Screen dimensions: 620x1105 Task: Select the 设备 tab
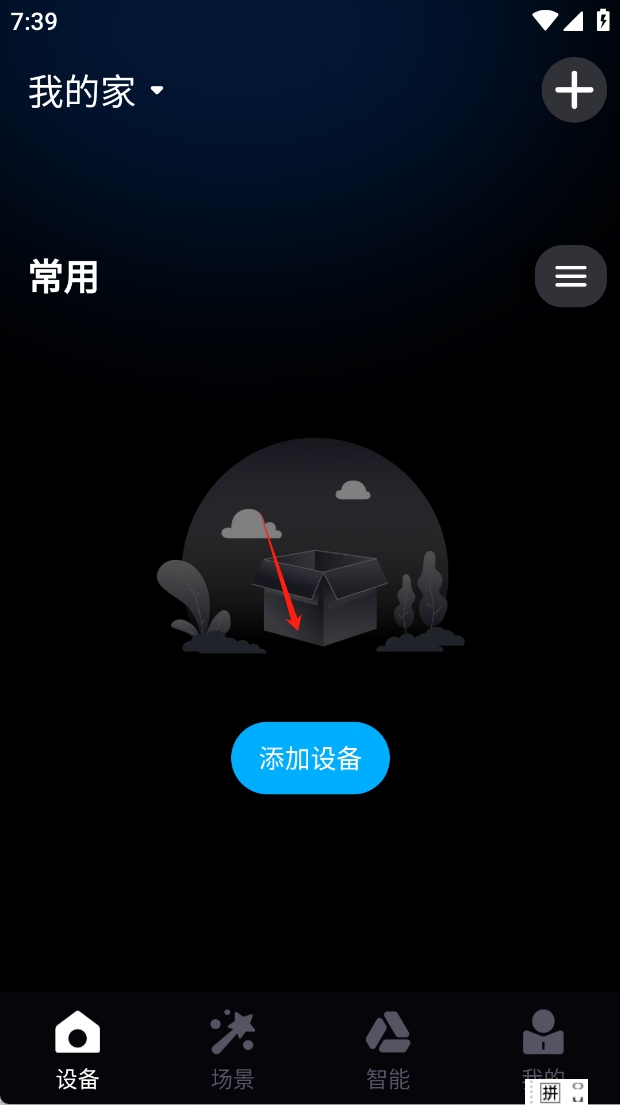[78, 1048]
